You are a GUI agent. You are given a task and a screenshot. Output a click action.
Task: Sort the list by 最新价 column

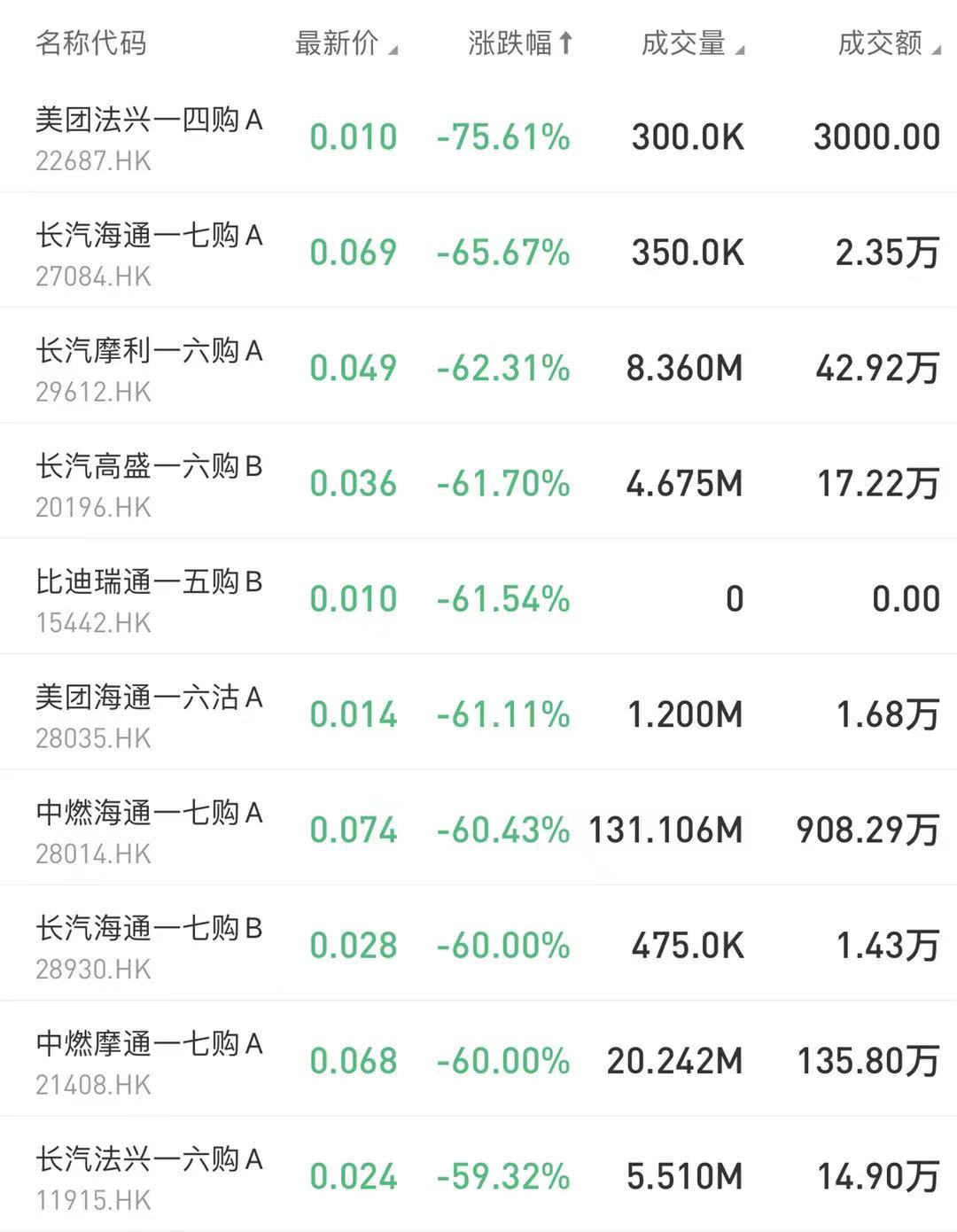[x=346, y=43]
